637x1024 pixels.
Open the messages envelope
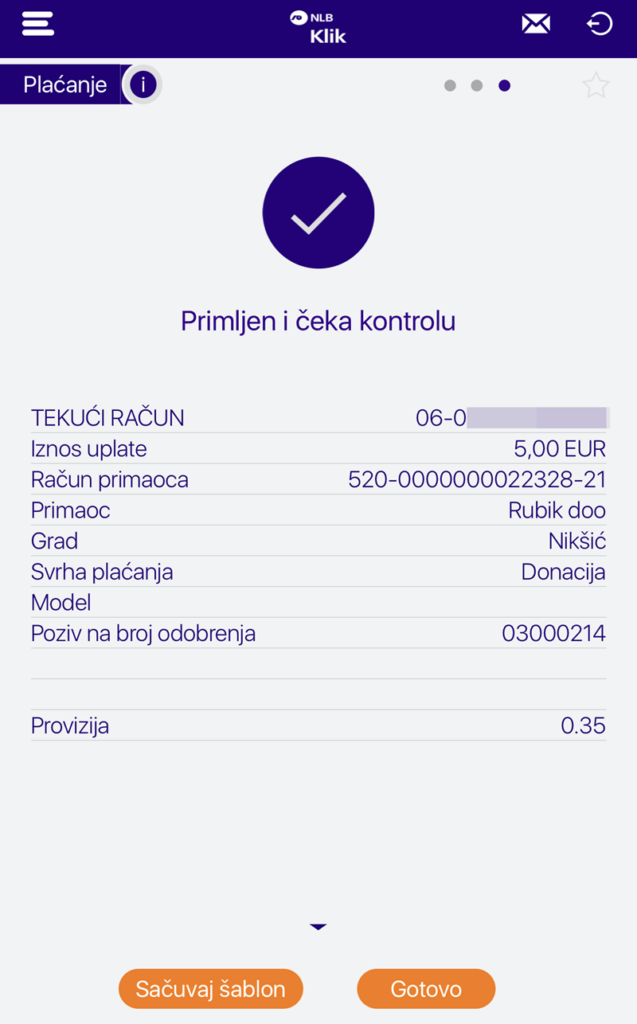coord(536,25)
